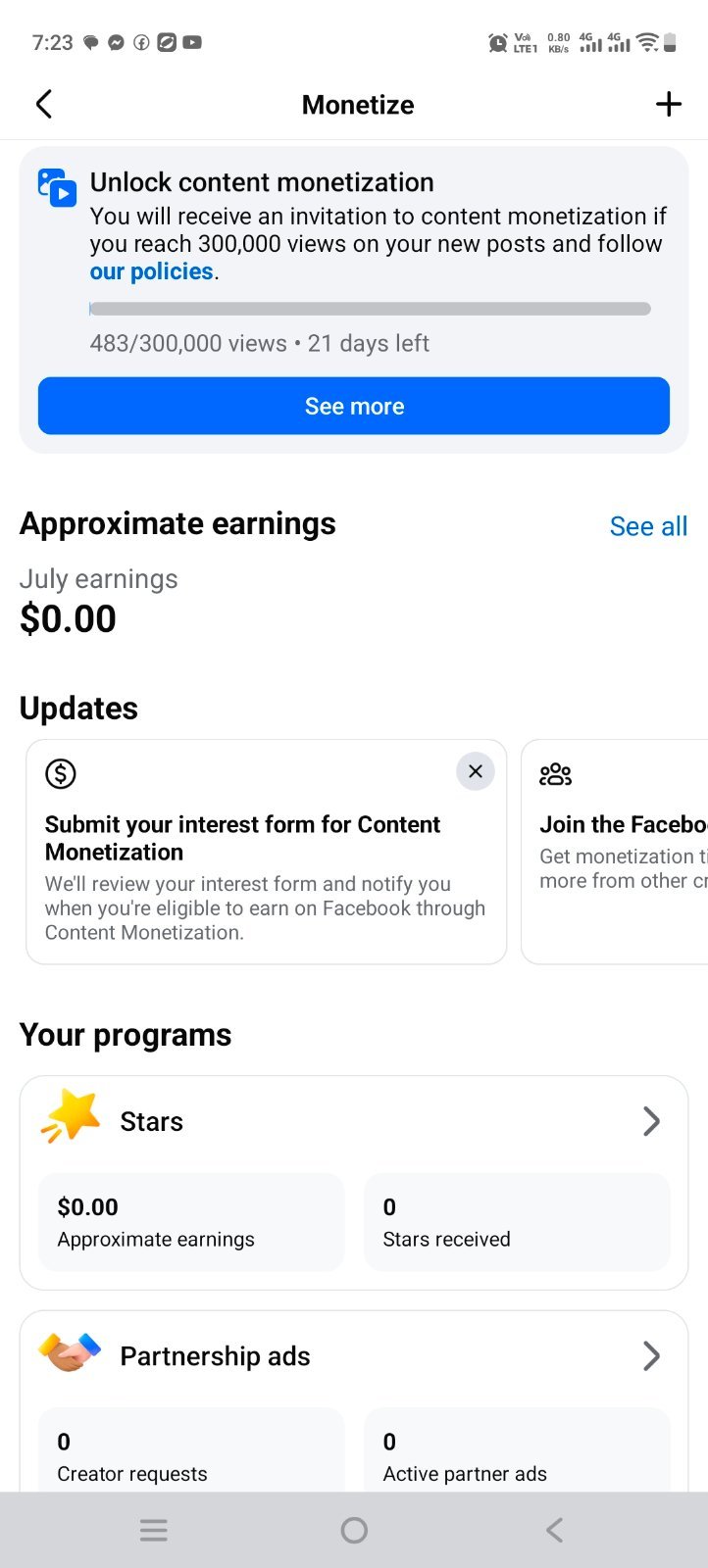Open recent apps from navigation bar

(154, 1530)
